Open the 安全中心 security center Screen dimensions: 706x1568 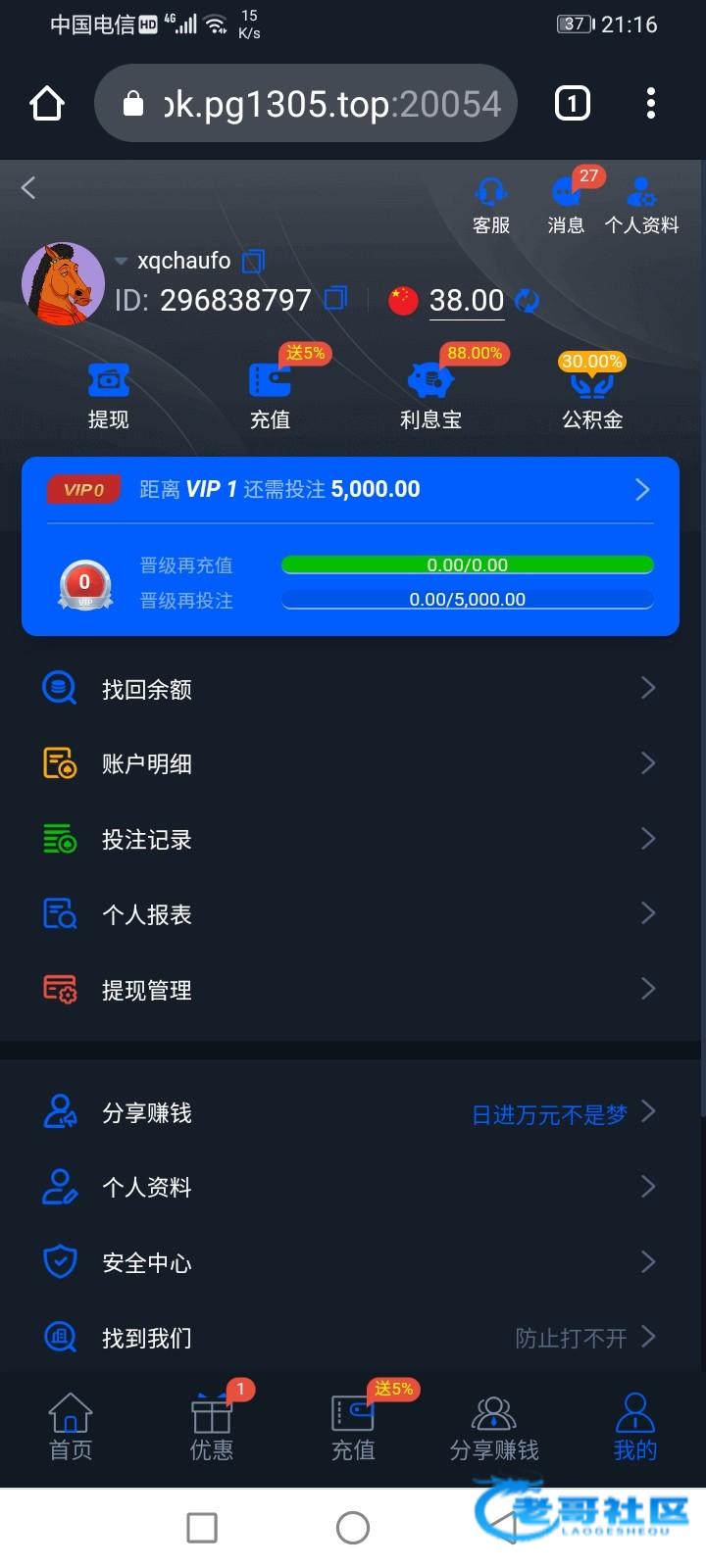coord(350,1262)
